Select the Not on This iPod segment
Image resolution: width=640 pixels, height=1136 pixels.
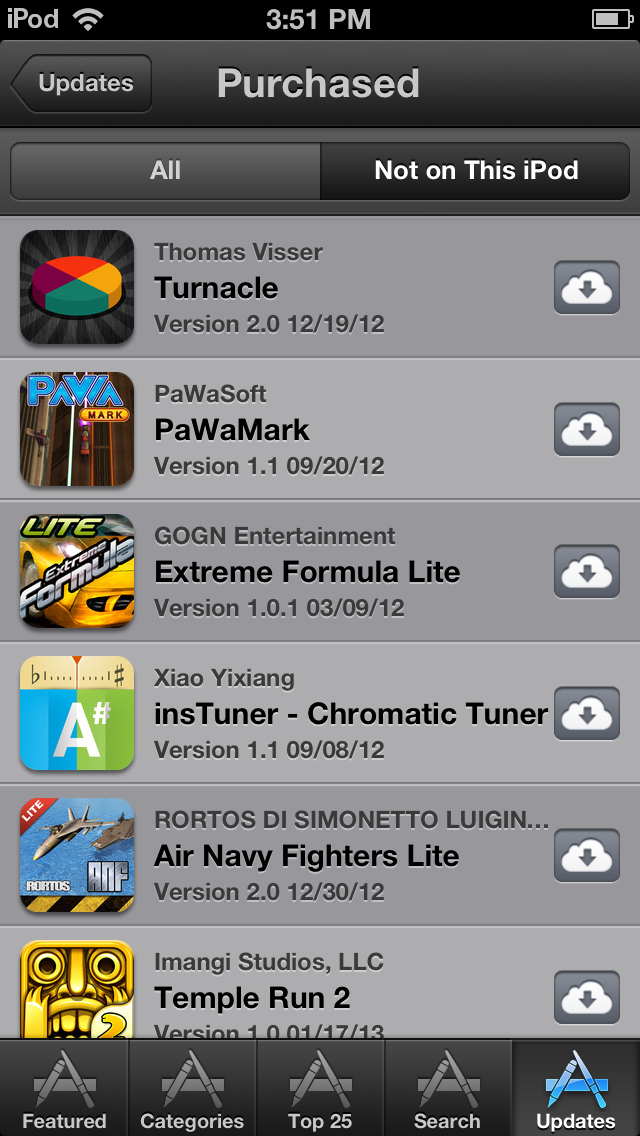point(476,171)
